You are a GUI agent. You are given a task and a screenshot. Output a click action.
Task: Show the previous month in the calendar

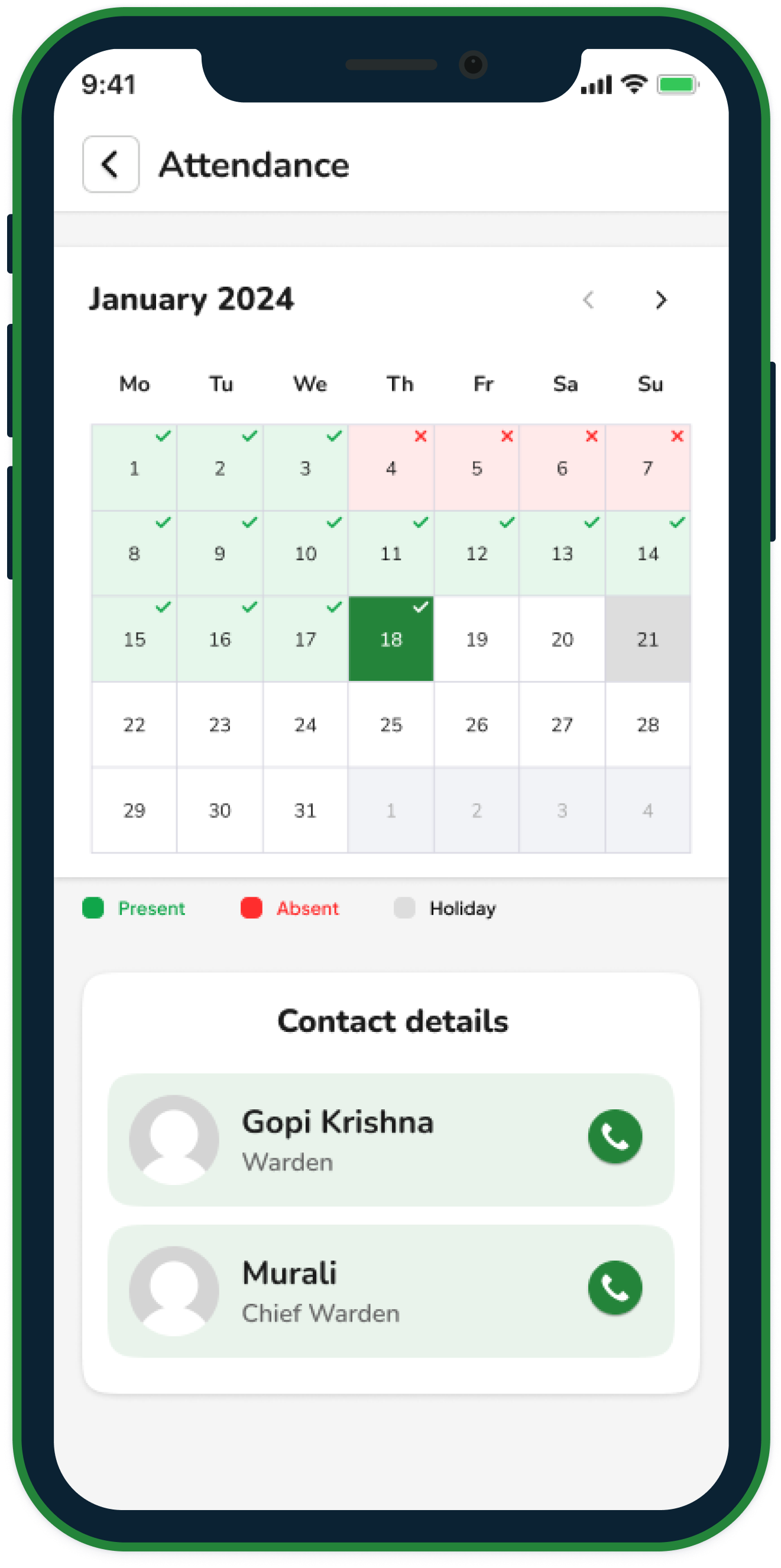(x=588, y=300)
